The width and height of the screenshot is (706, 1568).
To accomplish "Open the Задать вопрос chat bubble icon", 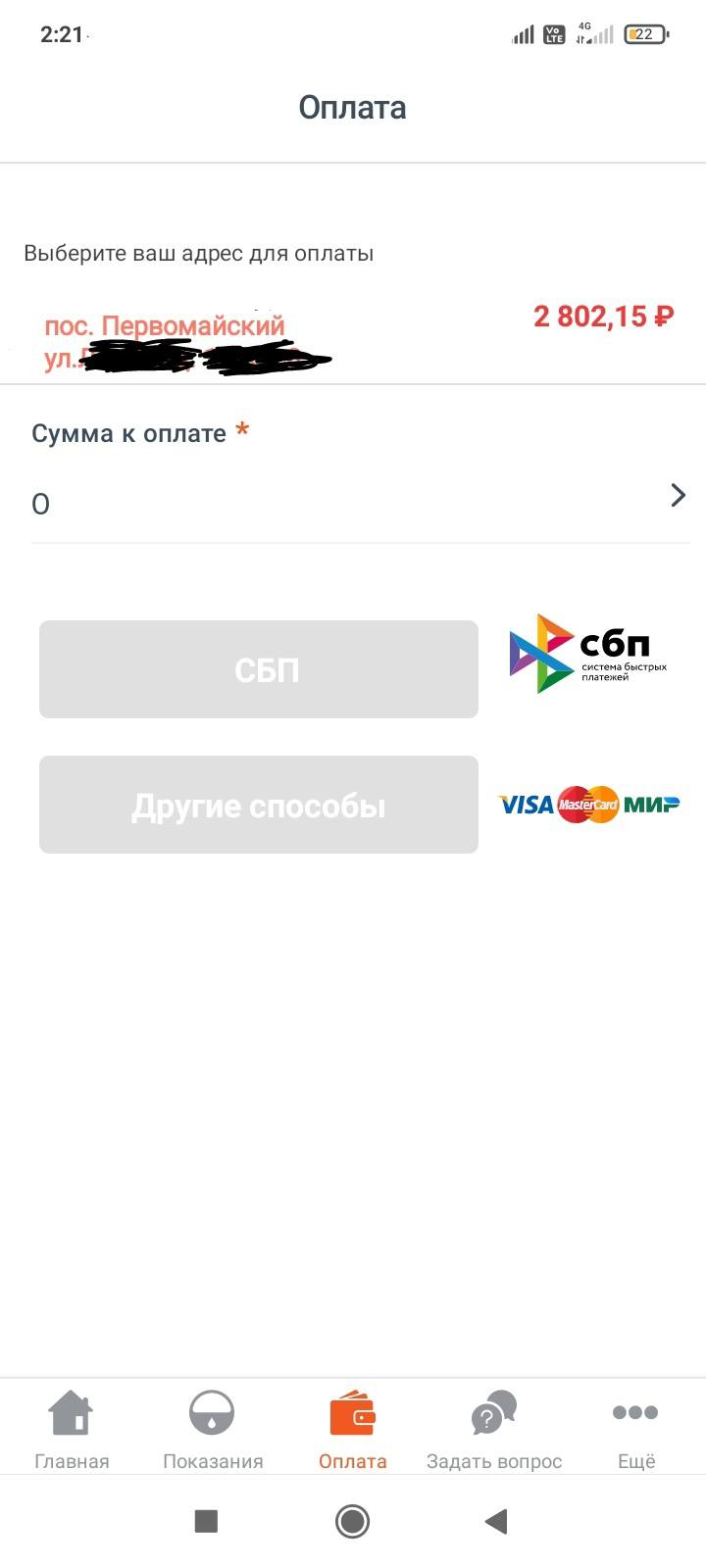I will click(x=493, y=1414).
